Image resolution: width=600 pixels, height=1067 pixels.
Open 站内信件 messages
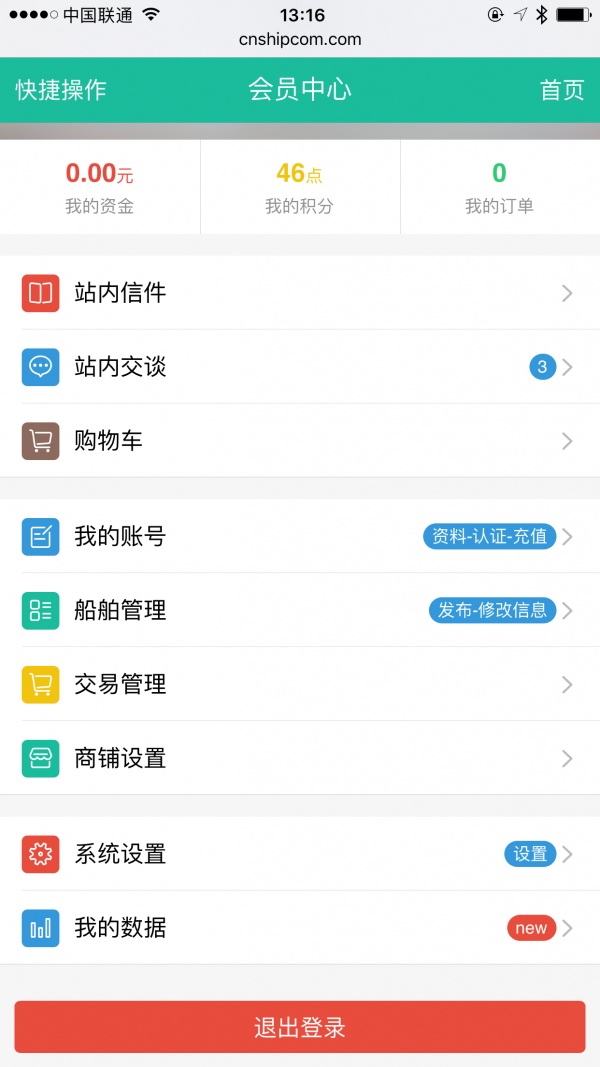[x=300, y=293]
